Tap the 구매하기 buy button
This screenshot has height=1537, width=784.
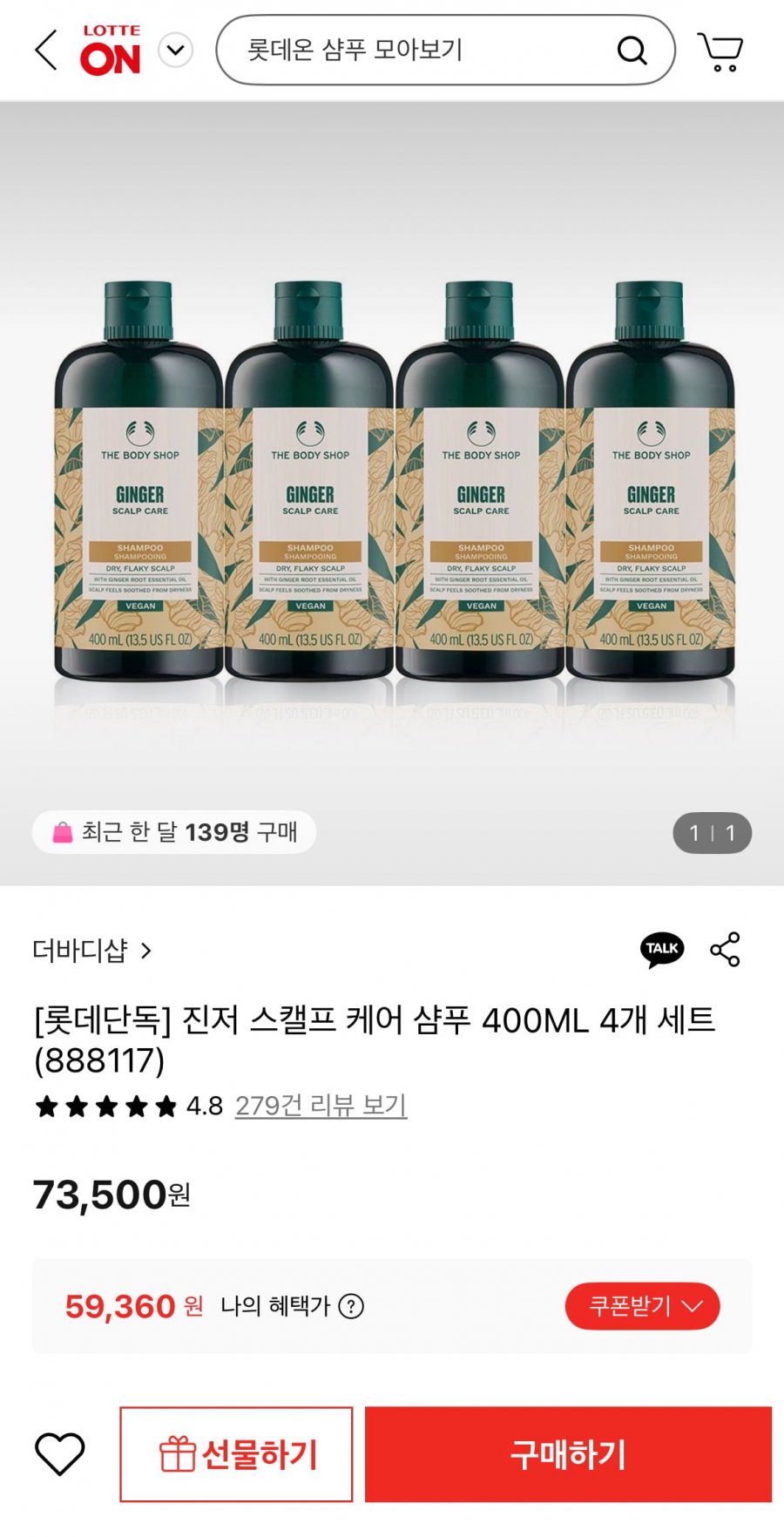point(568,1454)
